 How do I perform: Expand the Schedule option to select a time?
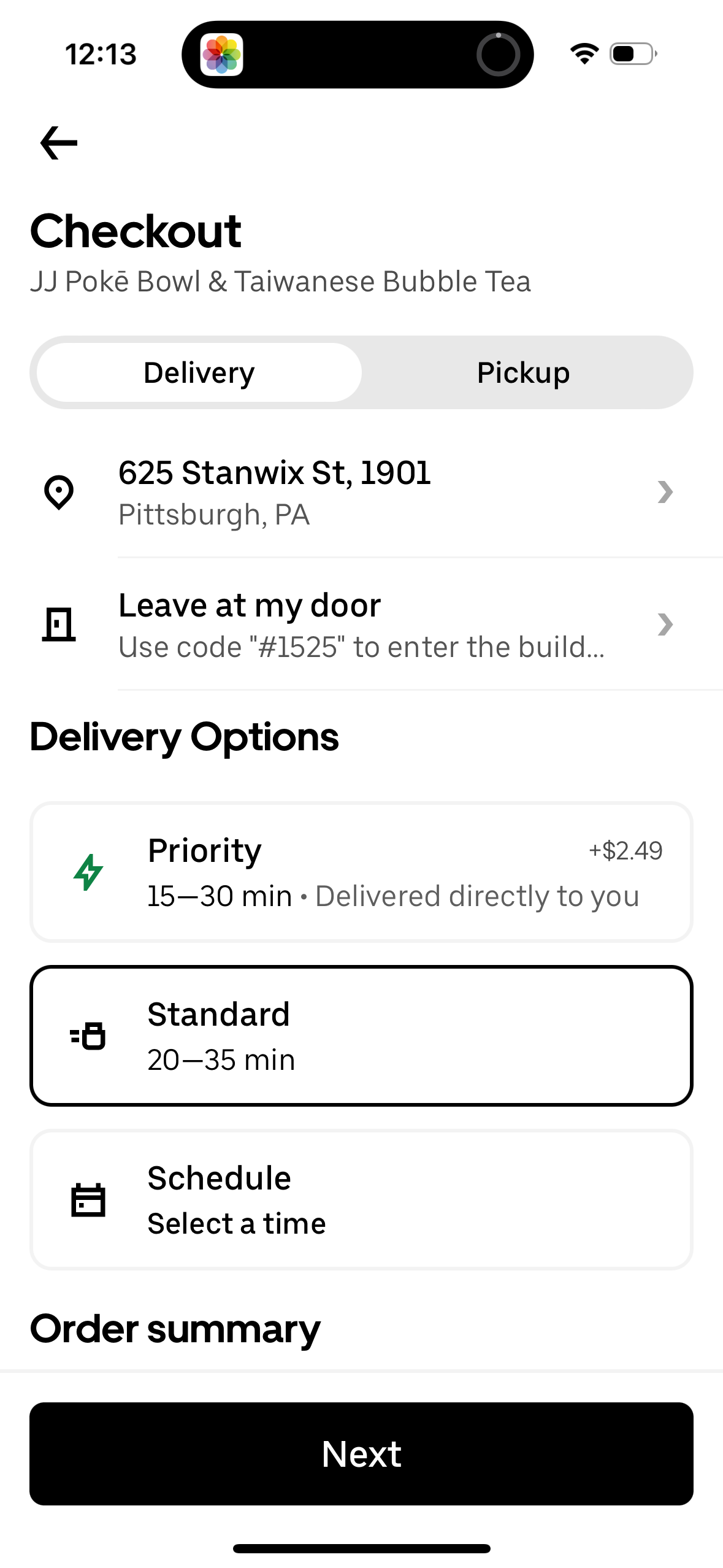coord(361,1199)
